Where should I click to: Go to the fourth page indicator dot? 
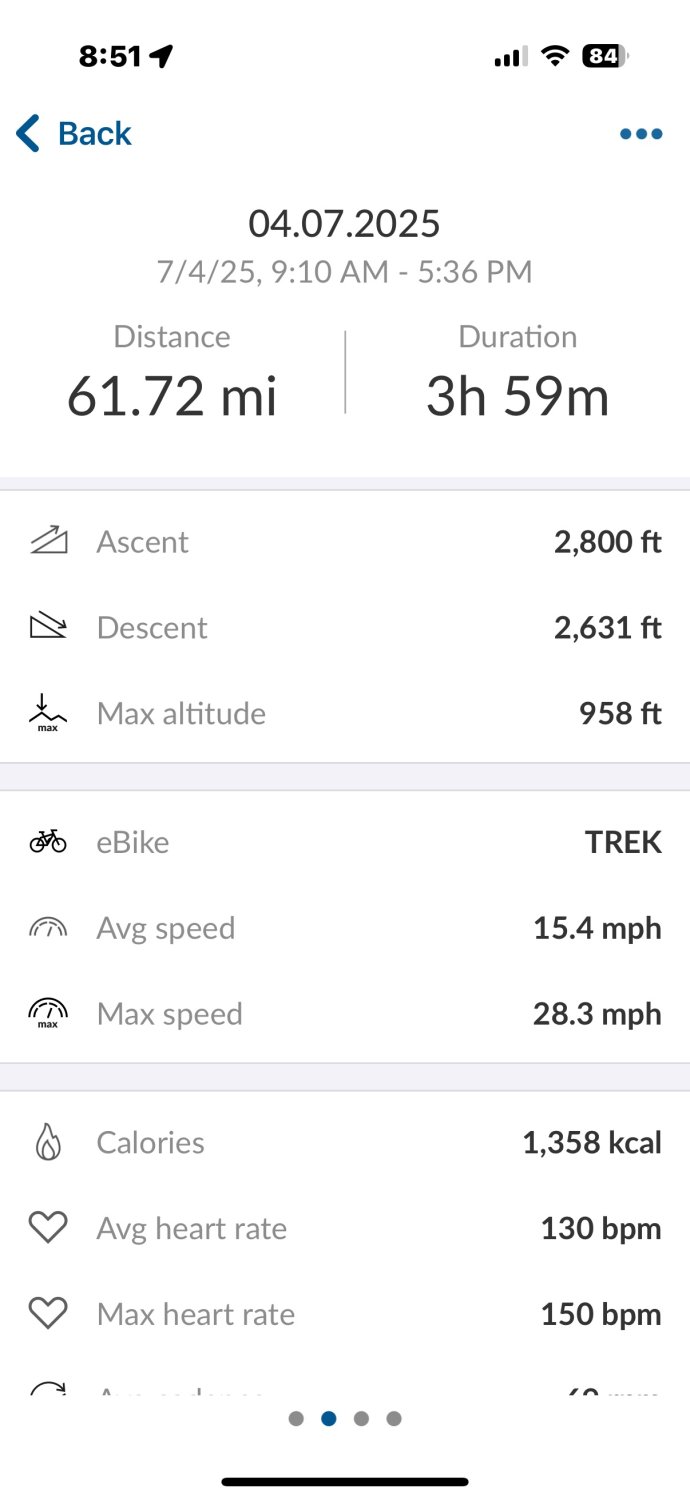point(394,1418)
